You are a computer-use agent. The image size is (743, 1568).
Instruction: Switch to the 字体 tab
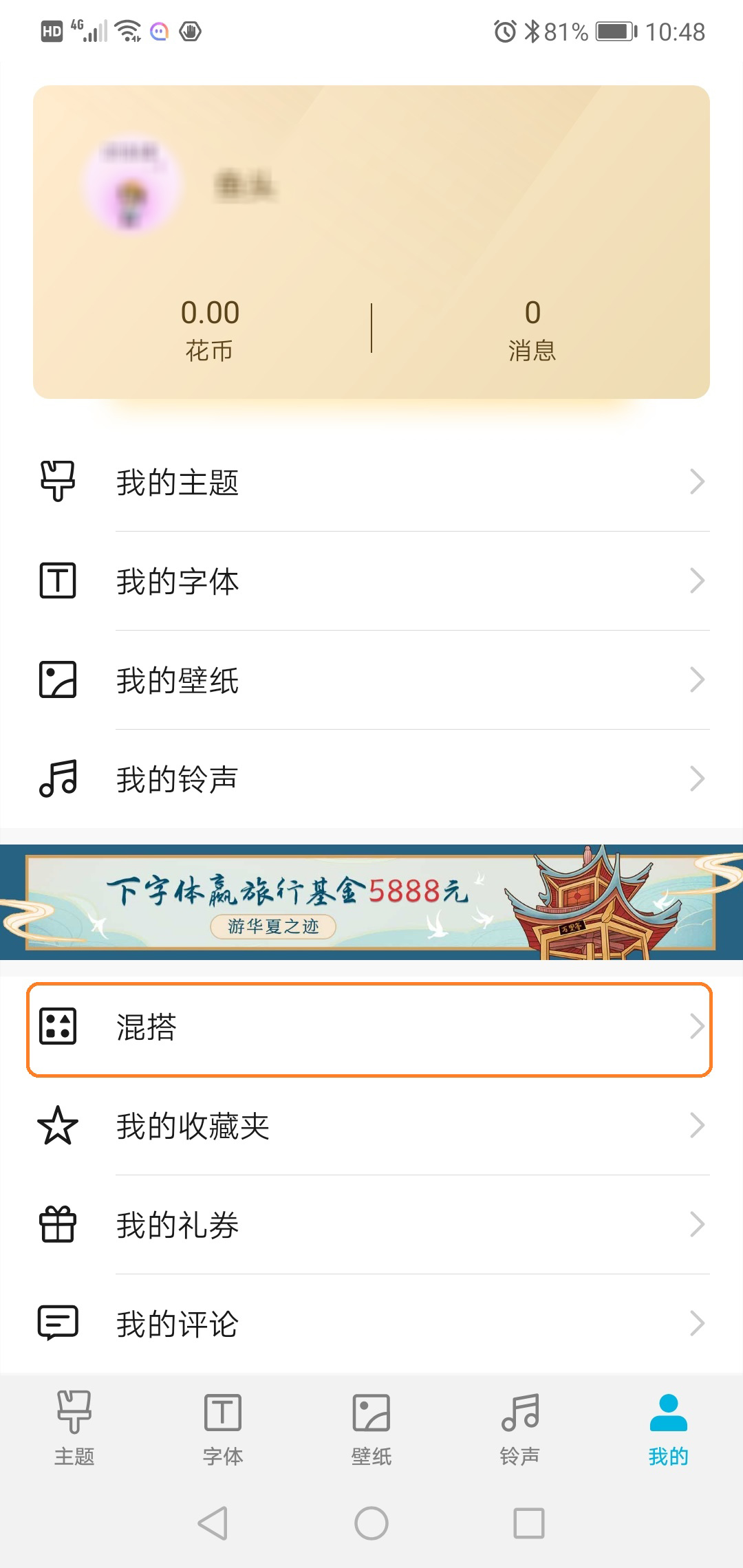(x=223, y=1428)
